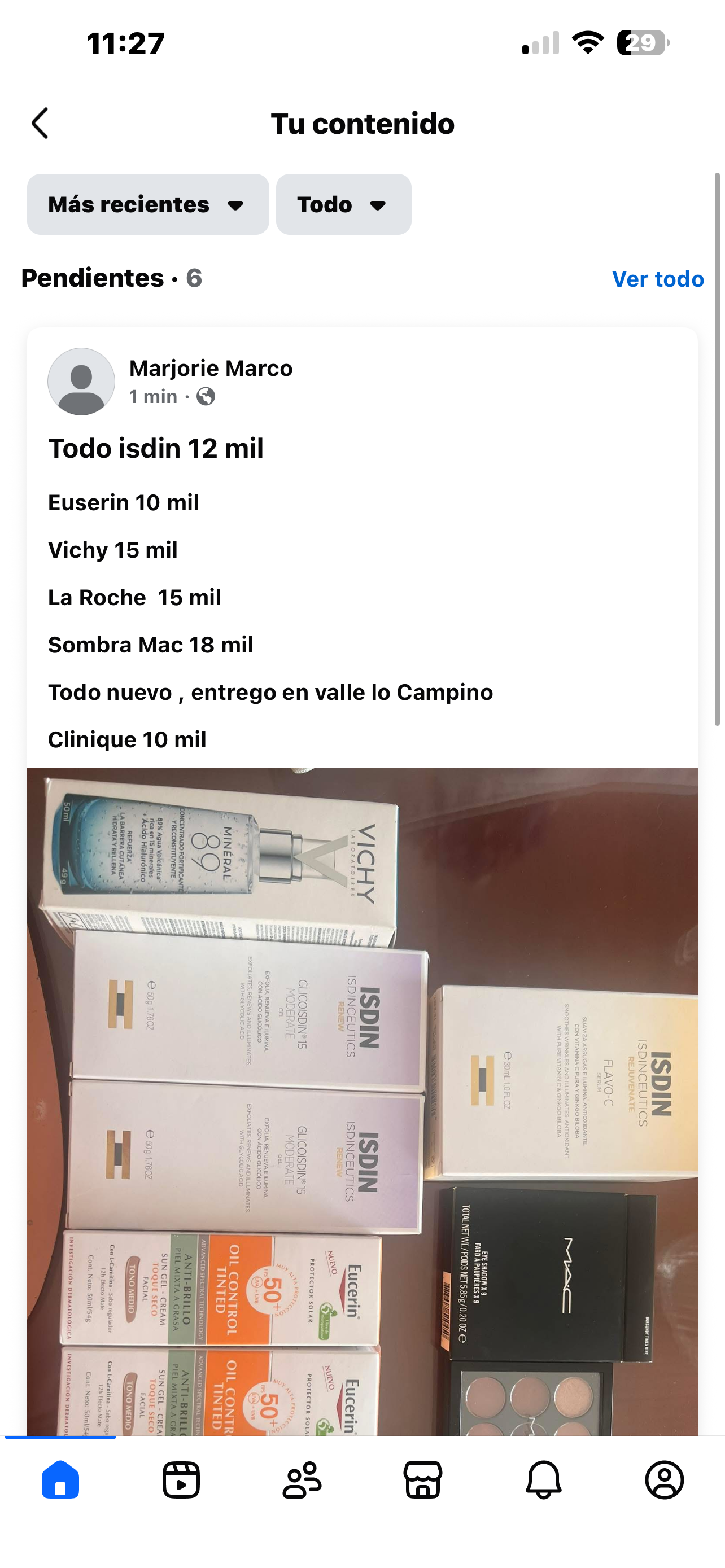This screenshot has height=1568, width=725.
Task: Tap the Wi-Fi icon in status bar
Action: pyautogui.click(x=589, y=42)
